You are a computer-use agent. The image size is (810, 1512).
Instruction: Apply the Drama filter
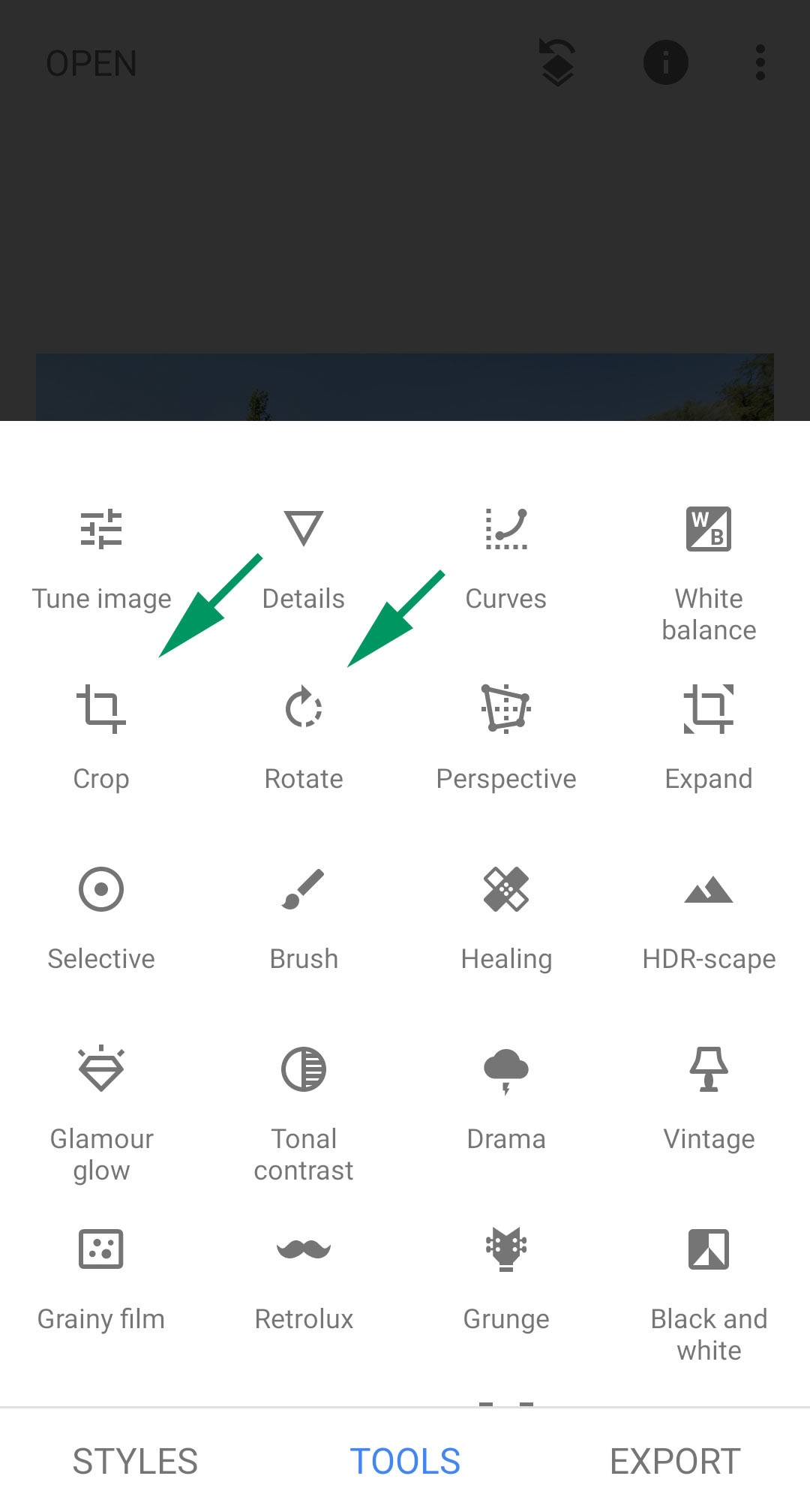click(506, 1097)
